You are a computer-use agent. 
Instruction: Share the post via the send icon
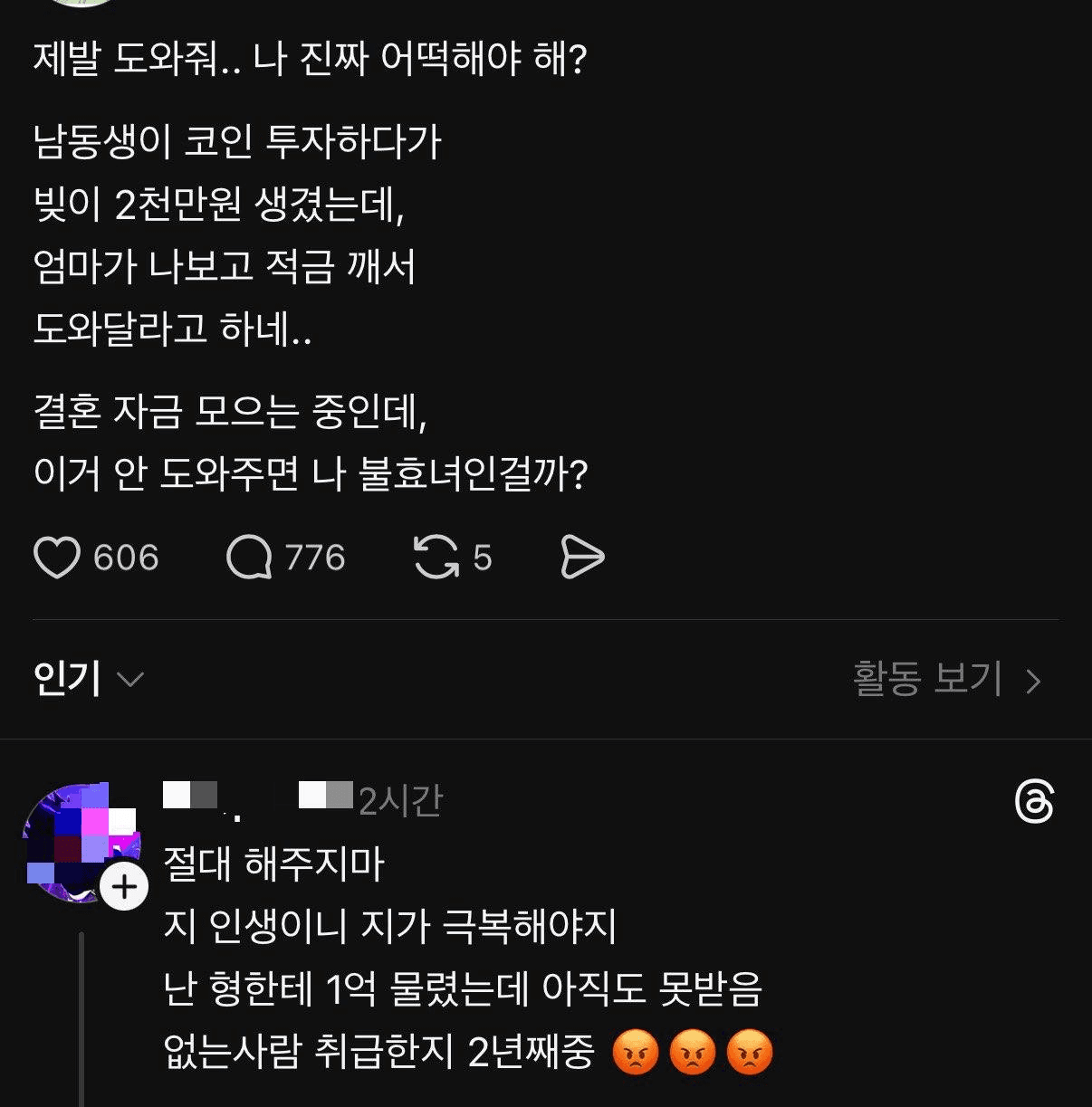582,557
